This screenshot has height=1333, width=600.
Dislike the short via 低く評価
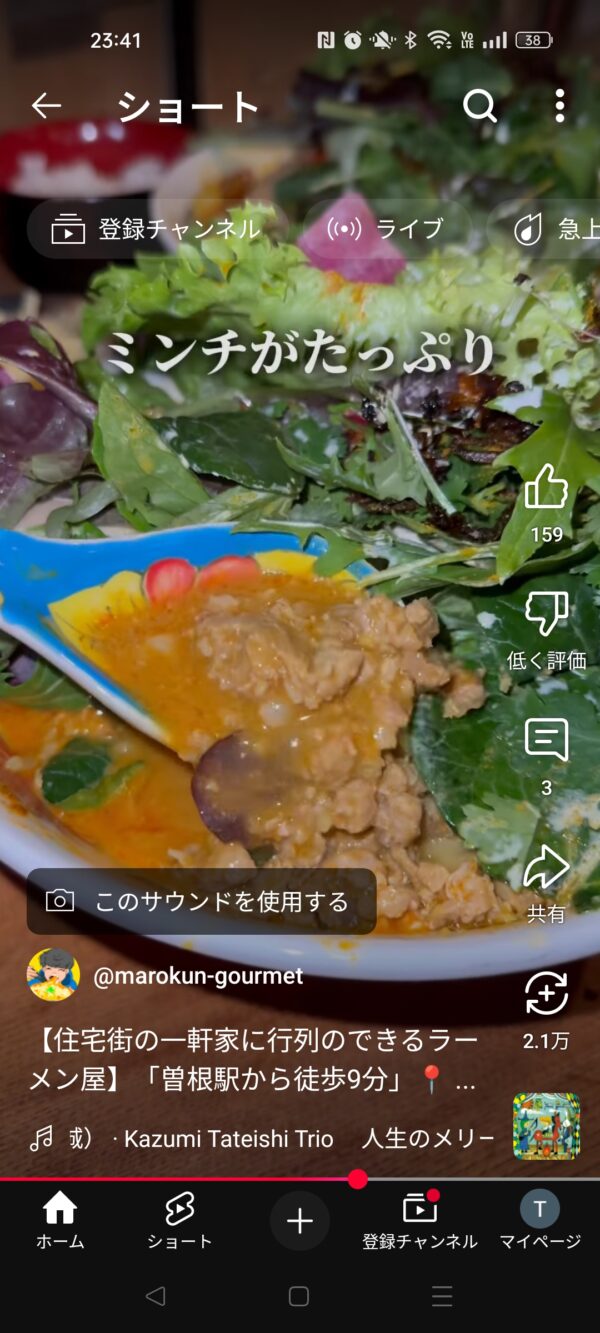click(x=546, y=630)
